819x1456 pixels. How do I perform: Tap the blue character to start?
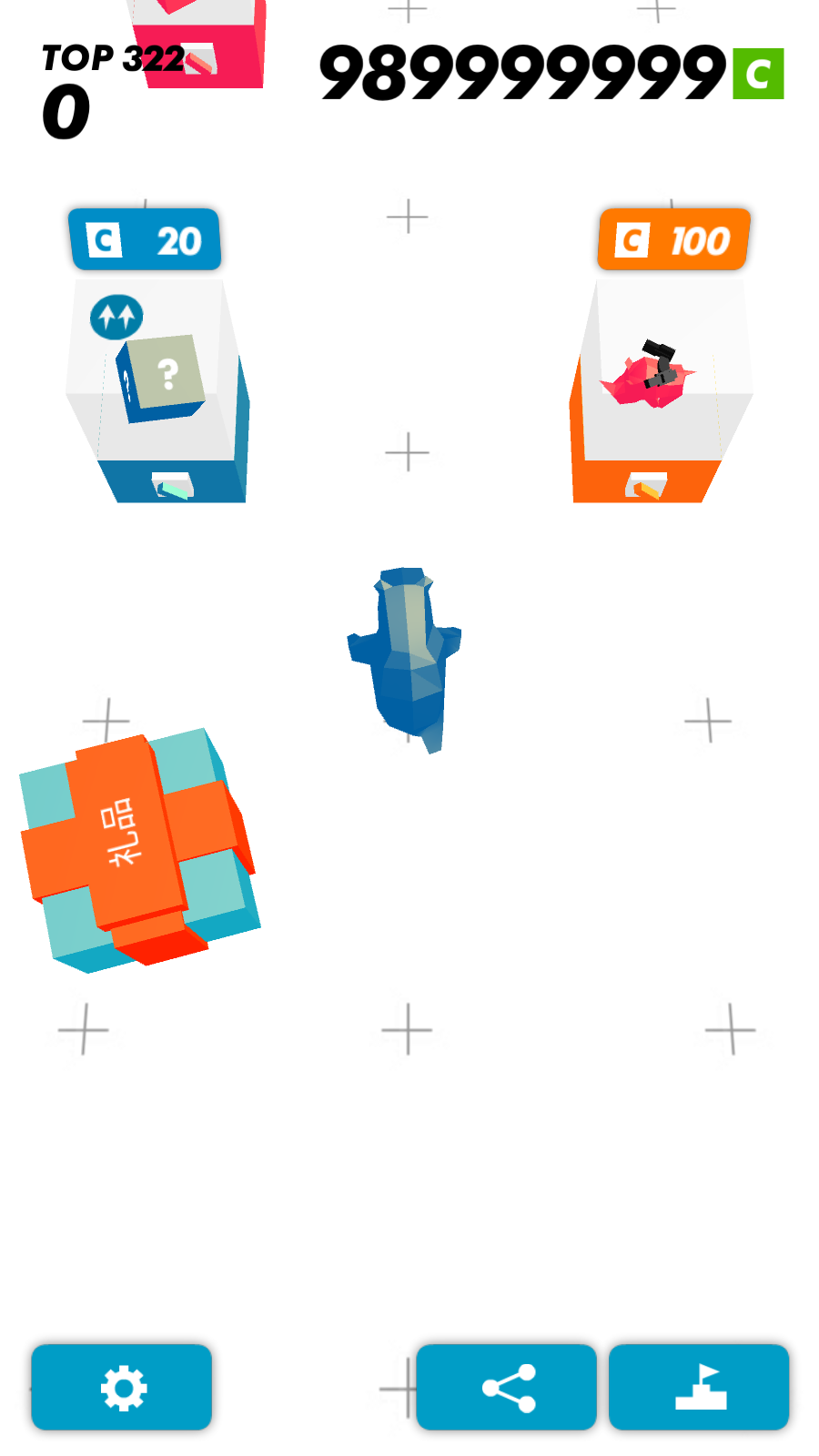(407, 657)
